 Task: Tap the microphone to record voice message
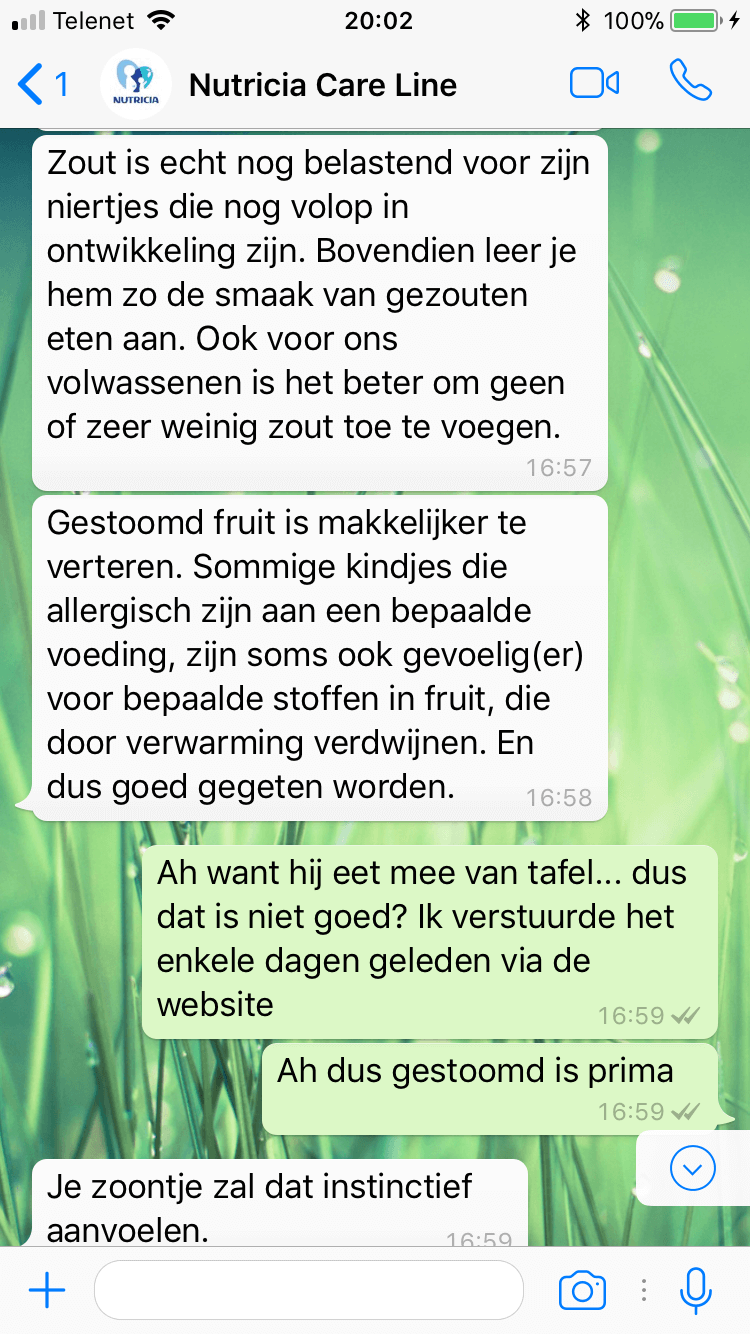tap(695, 1290)
